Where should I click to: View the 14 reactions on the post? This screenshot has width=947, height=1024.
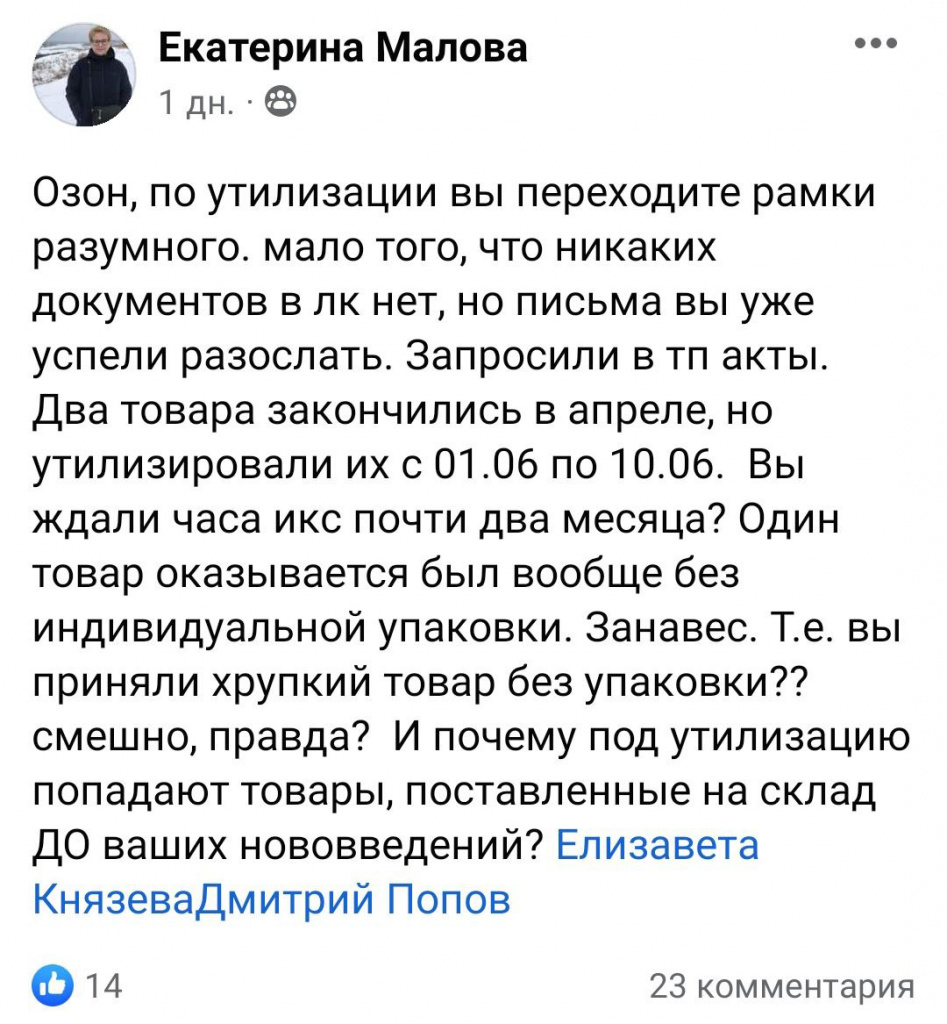77,985
